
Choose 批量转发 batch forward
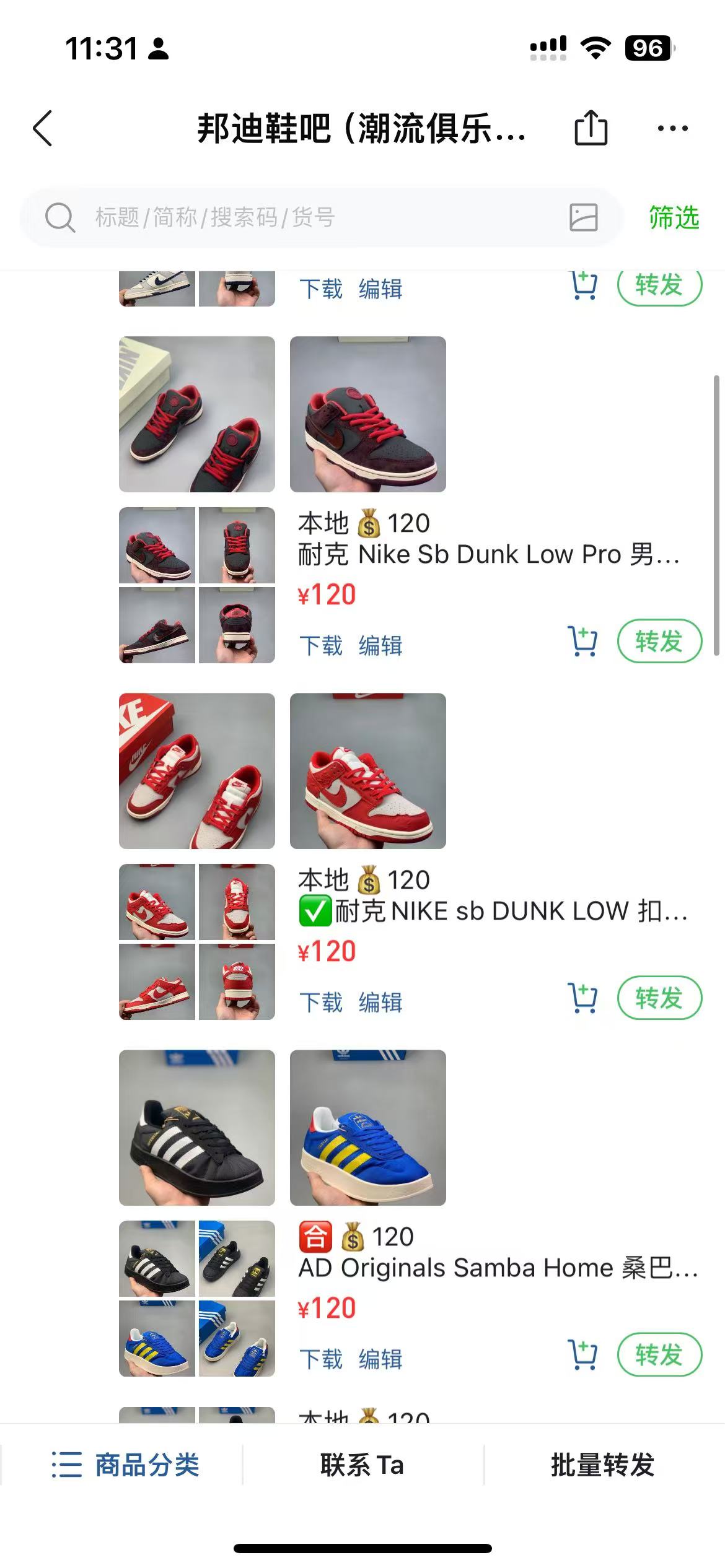point(603,1465)
